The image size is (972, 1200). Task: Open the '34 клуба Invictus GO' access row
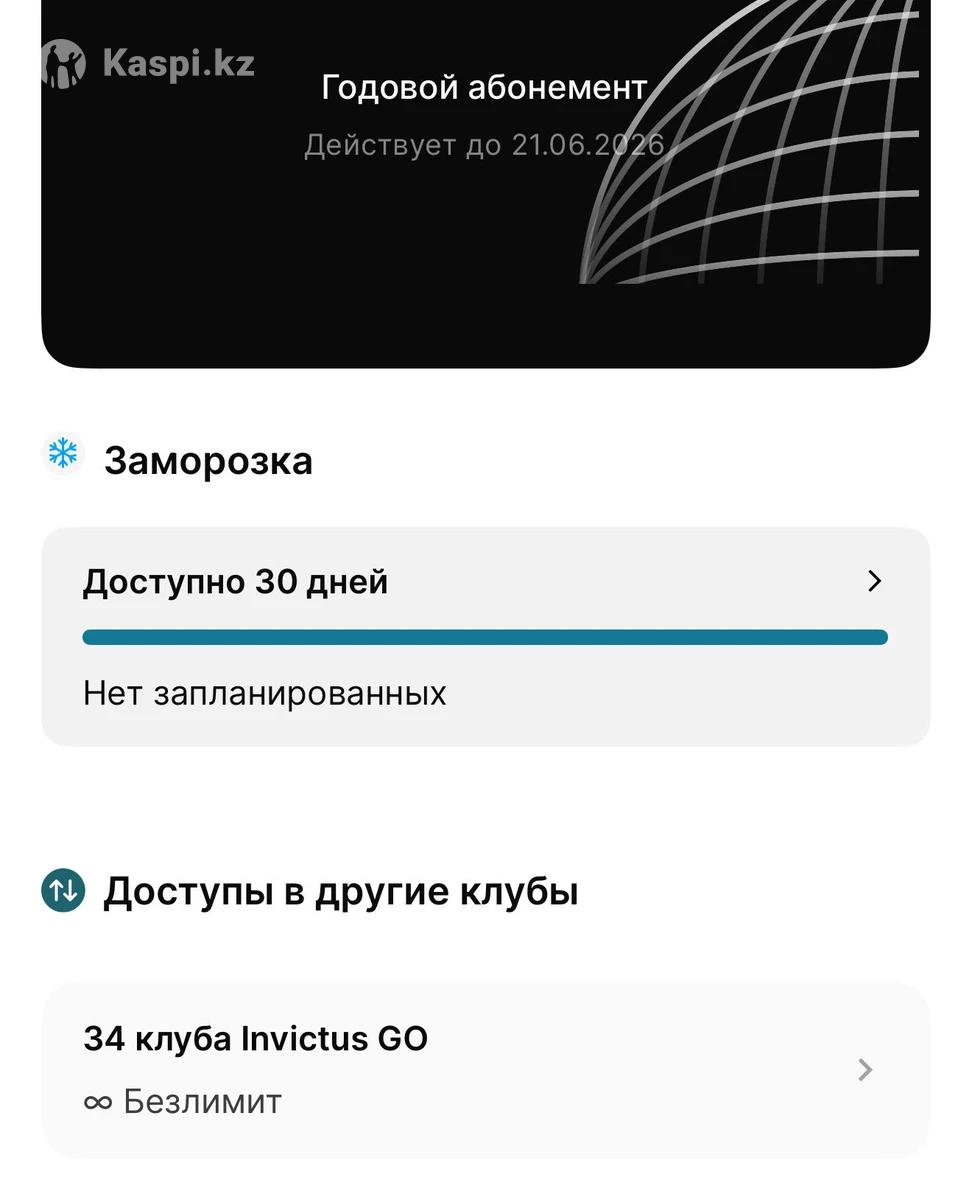tap(485, 1070)
